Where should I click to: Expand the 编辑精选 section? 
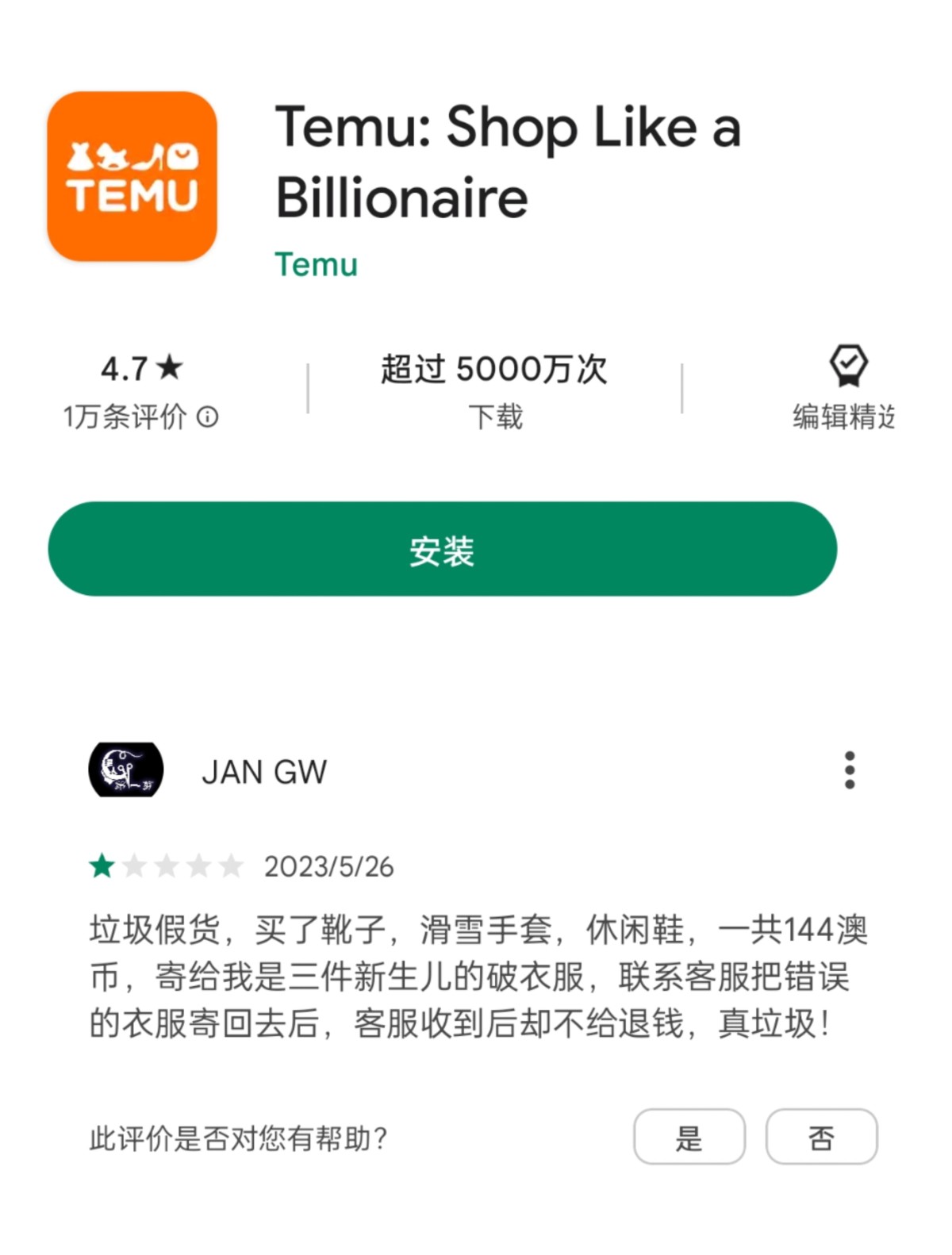tap(843, 416)
